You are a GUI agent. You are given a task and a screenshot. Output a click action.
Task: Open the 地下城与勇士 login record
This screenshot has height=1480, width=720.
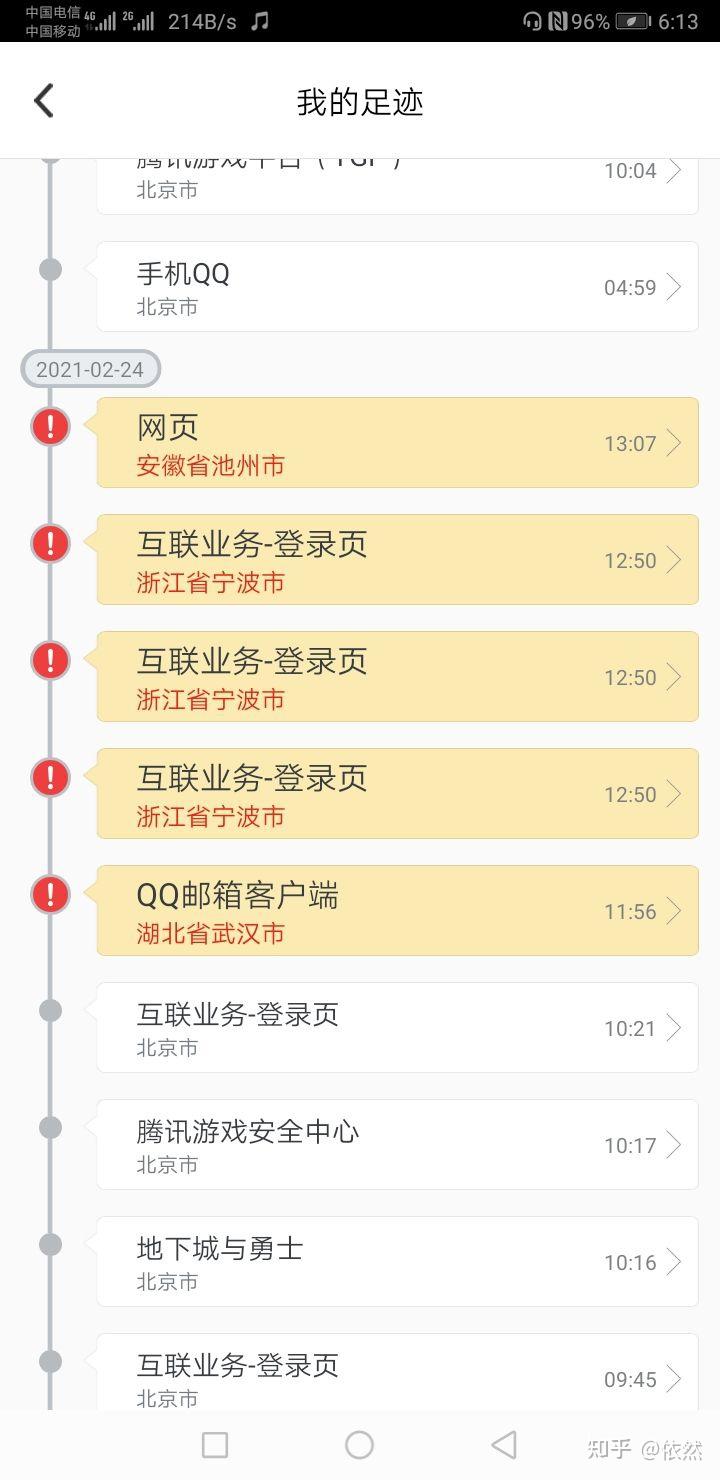pyautogui.click(x=397, y=1262)
